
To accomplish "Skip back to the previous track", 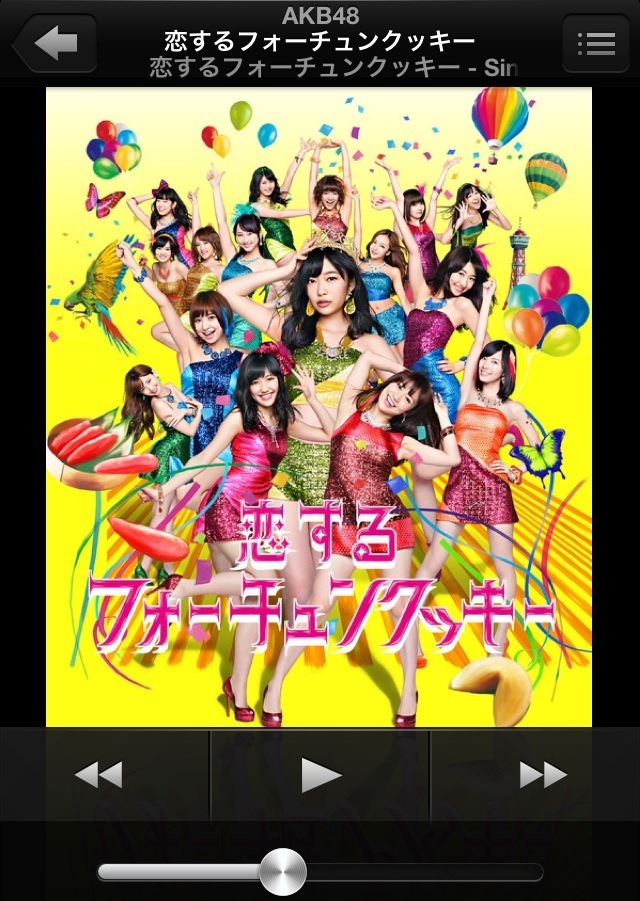I will pos(99,774).
